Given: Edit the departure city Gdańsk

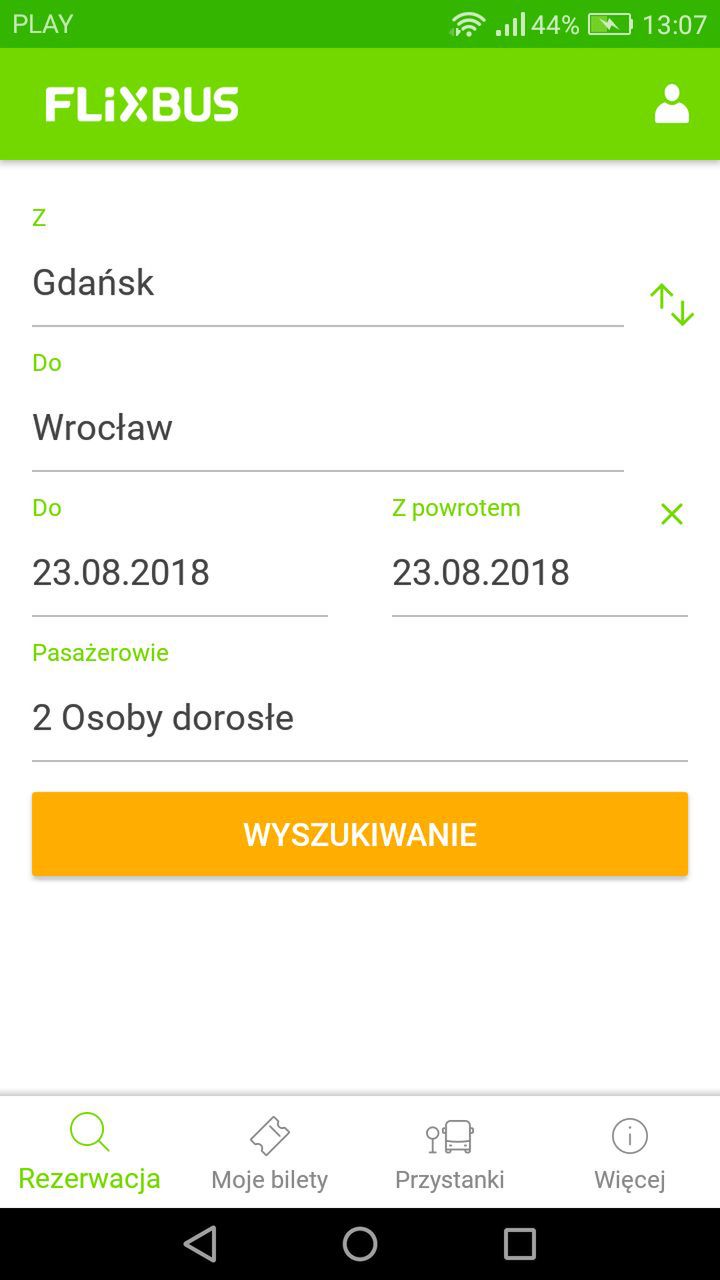Looking at the screenshot, I should (328, 282).
